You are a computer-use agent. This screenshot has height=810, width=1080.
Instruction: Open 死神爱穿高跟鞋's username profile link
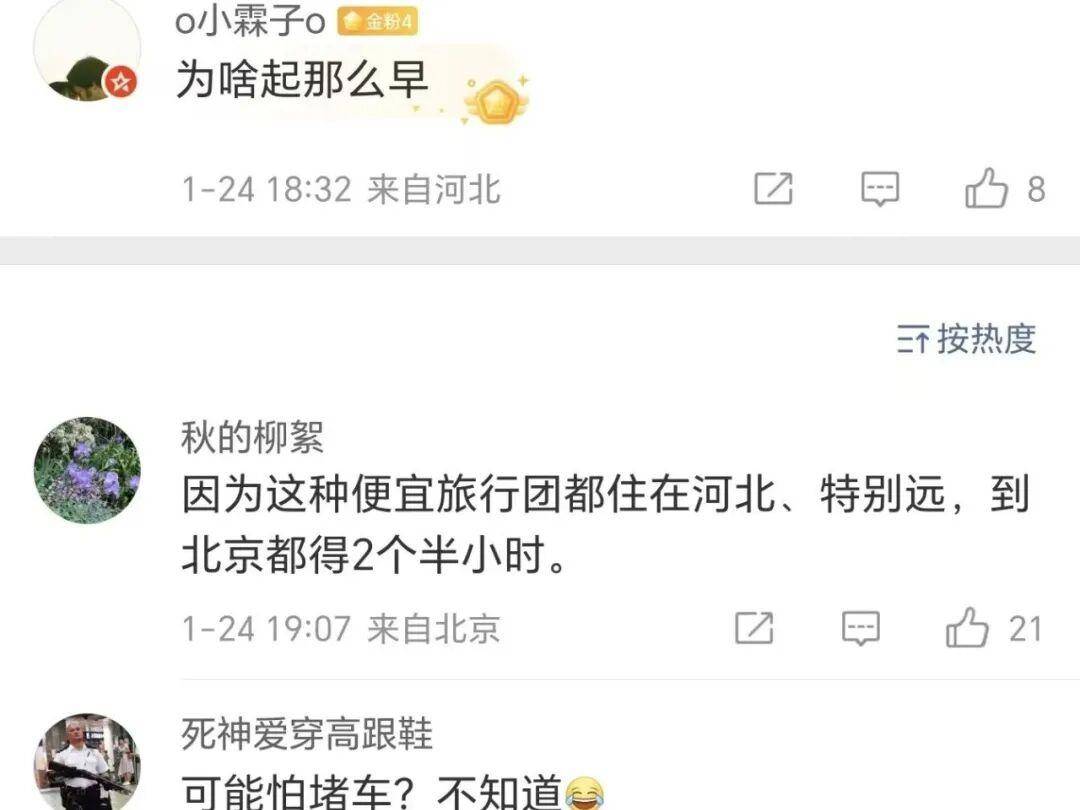pos(307,735)
